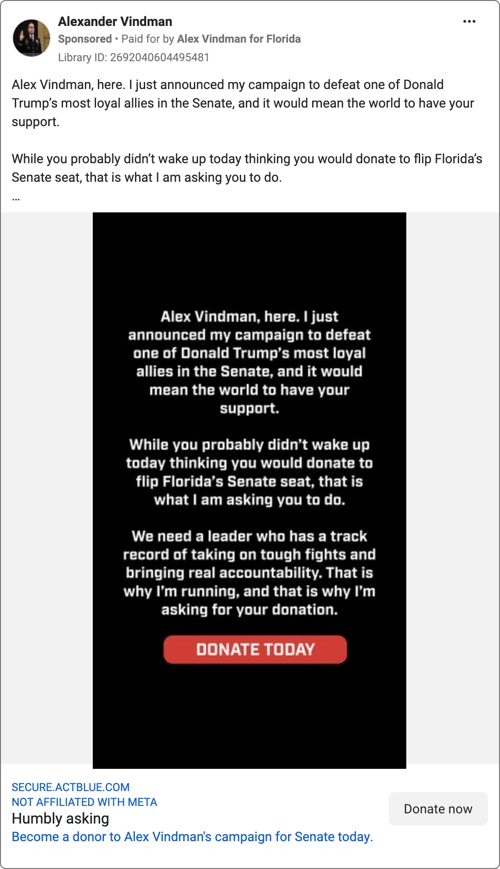The width and height of the screenshot is (500, 869).
Task: Tap the Donate now button
Action: [438, 809]
